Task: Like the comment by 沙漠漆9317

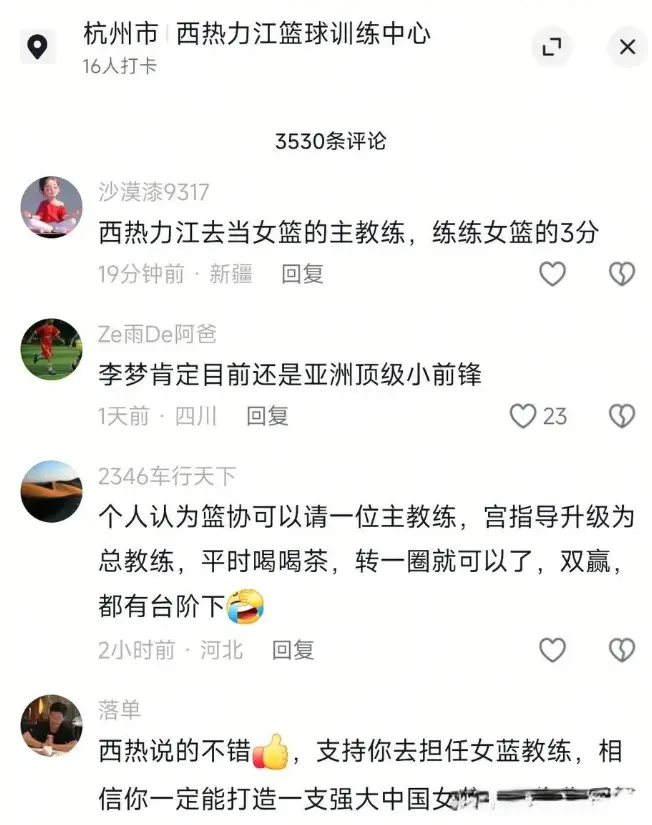Action: click(552, 274)
